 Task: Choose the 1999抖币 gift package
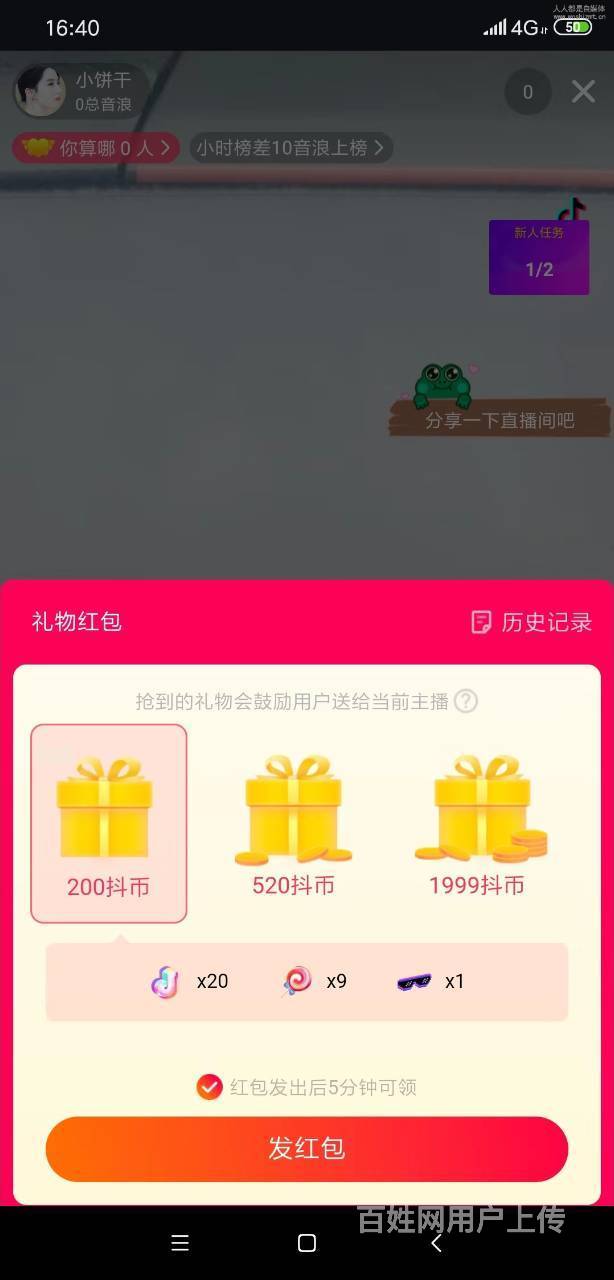(x=478, y=826)
